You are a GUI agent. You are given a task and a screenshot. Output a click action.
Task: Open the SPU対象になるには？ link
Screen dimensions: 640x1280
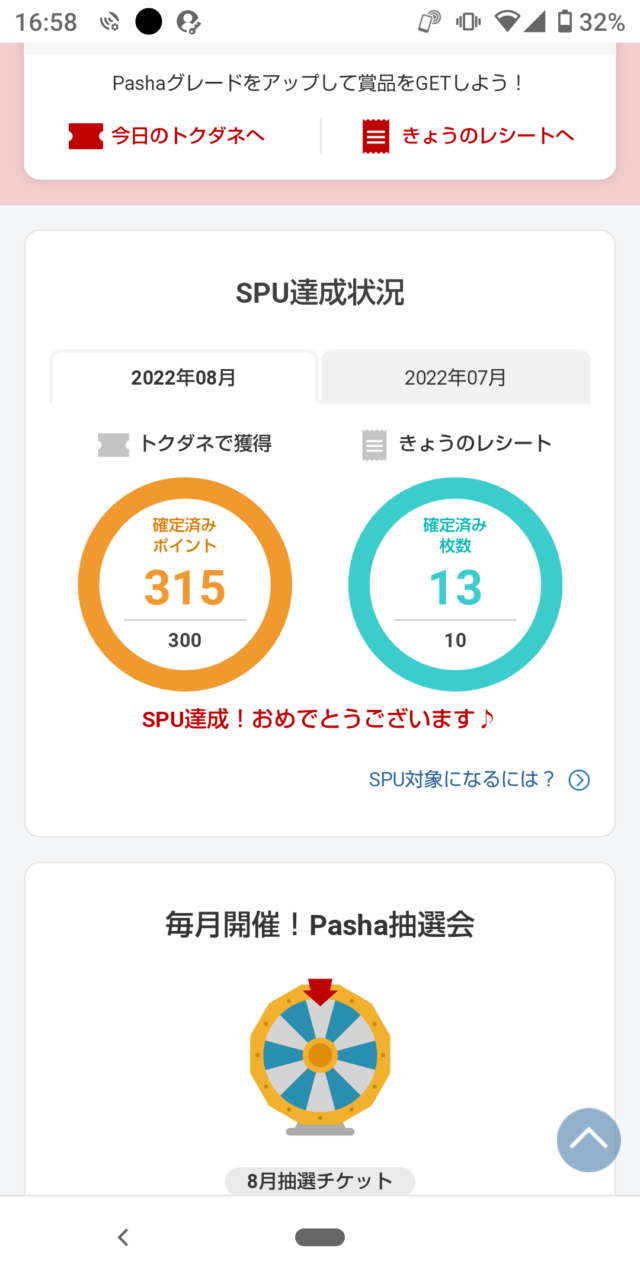pos(479,780)
